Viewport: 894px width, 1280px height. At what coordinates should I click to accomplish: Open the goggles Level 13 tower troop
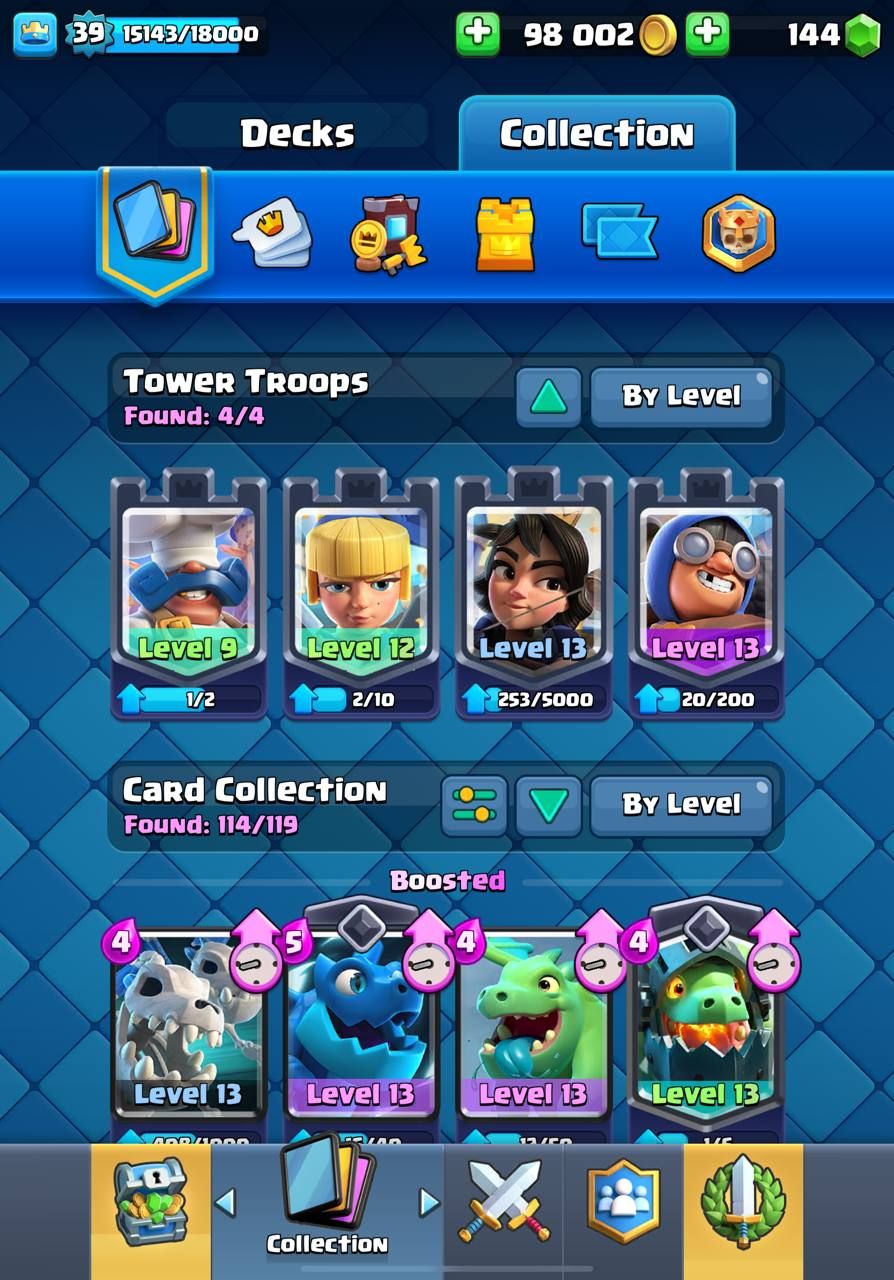(705, 592)
